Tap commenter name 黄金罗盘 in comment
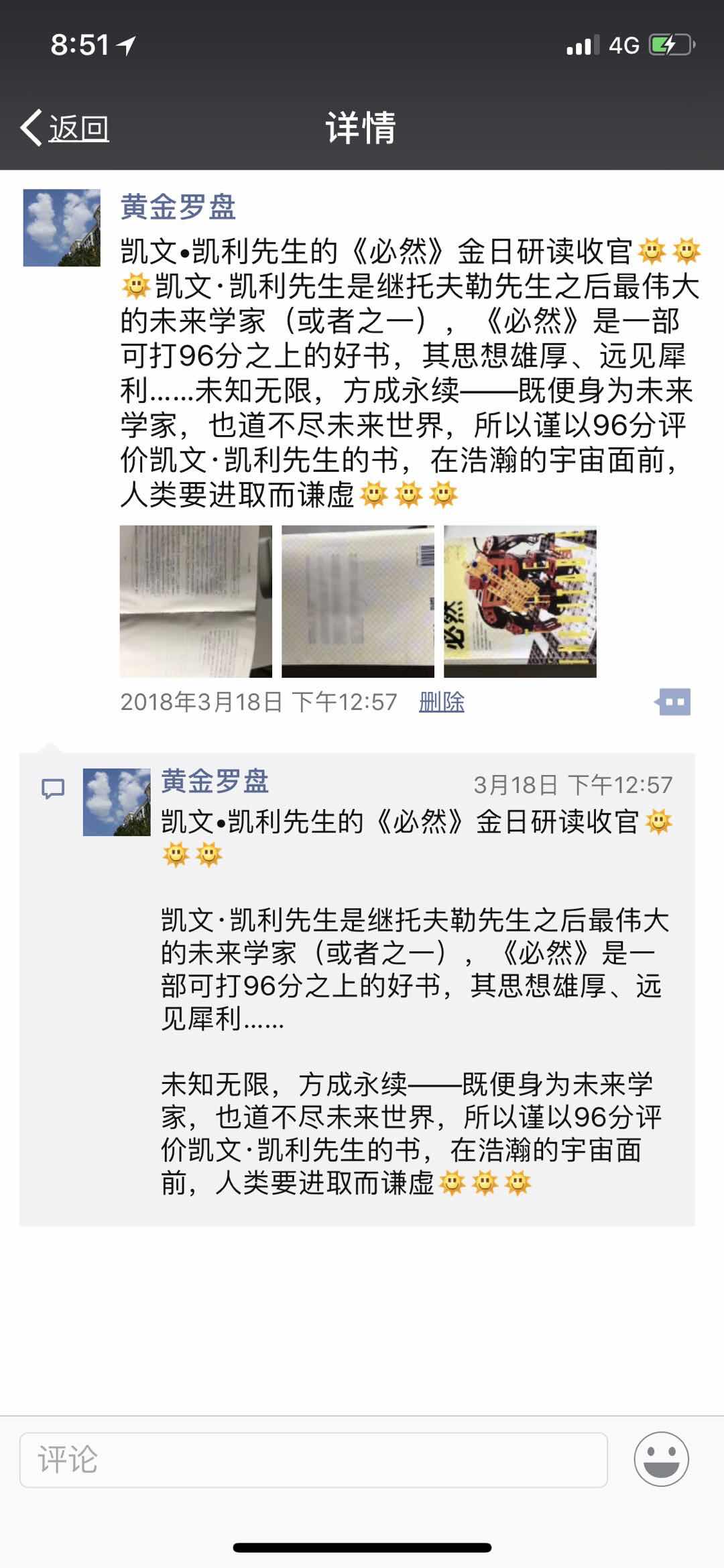This screenshot has height=1568, width=724. [x=215, y=782]
